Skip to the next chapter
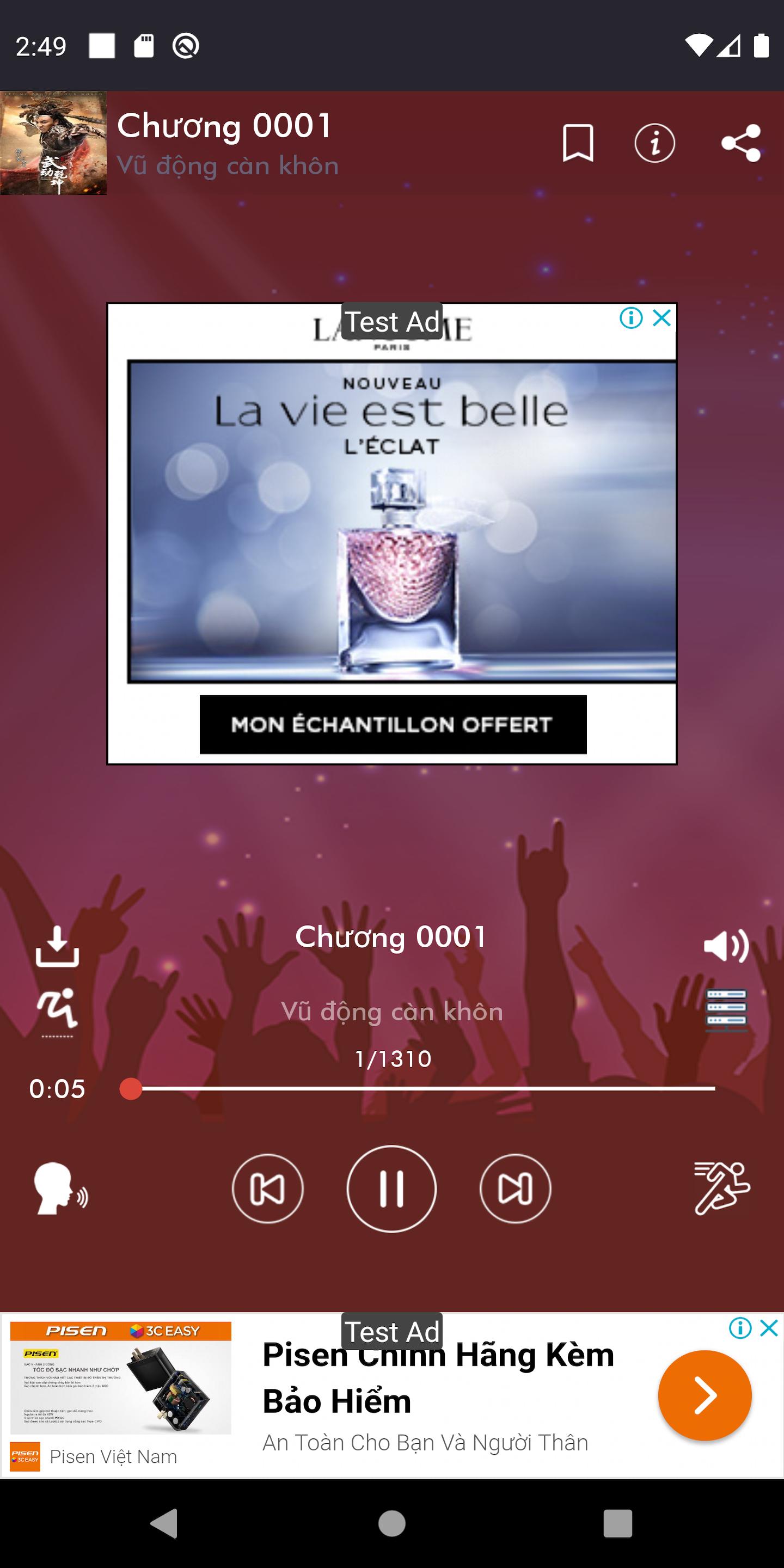784x1568 pixels. click(x=516, y=1188)
